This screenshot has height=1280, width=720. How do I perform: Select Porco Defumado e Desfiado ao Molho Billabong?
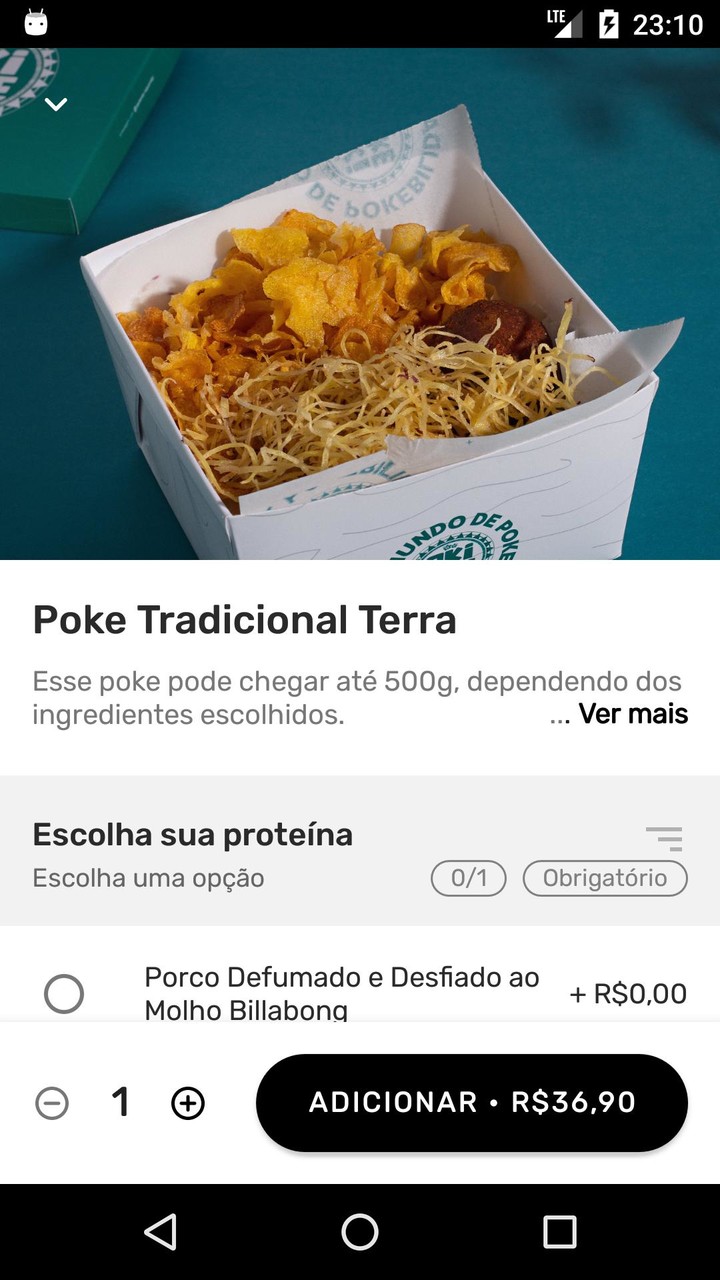point(342,993)
